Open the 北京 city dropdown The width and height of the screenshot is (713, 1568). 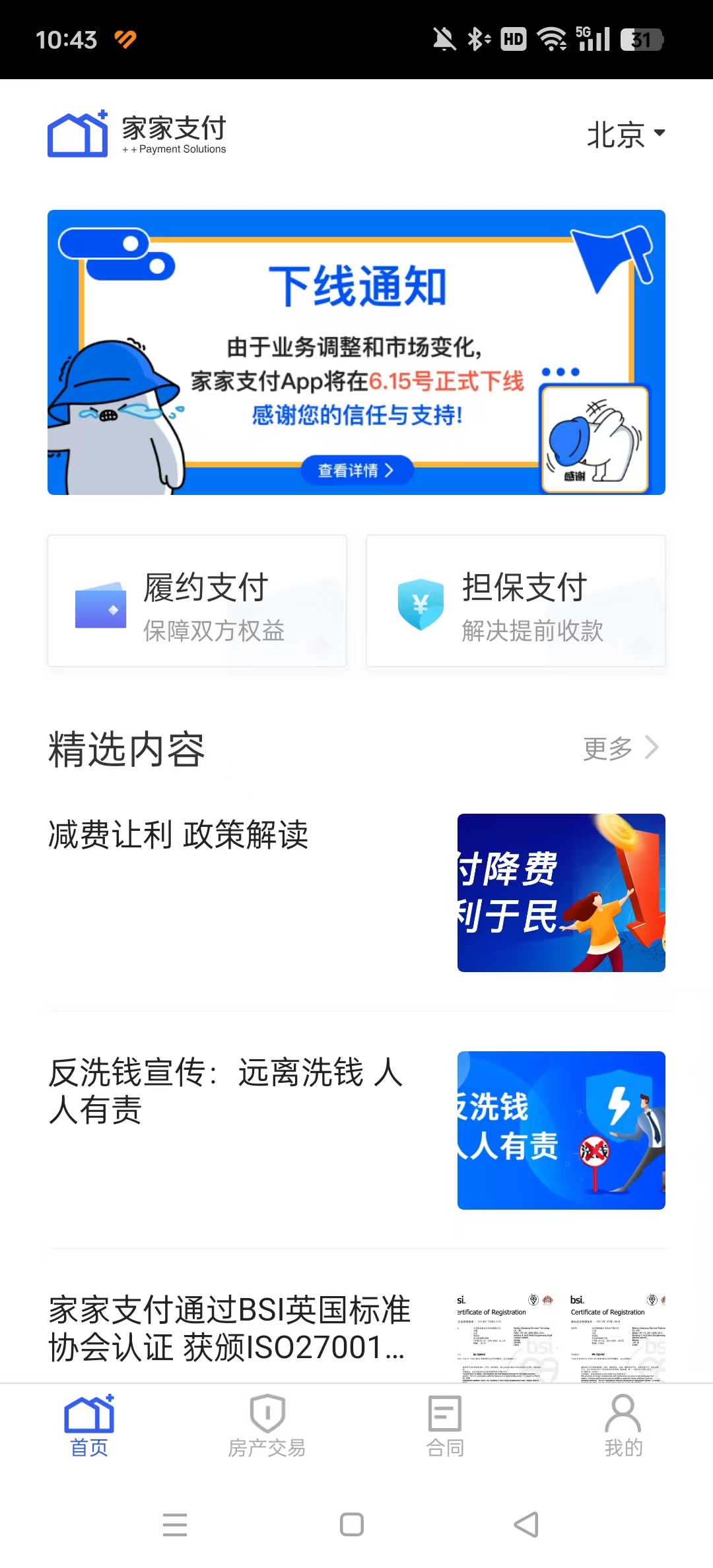[625, 134]
